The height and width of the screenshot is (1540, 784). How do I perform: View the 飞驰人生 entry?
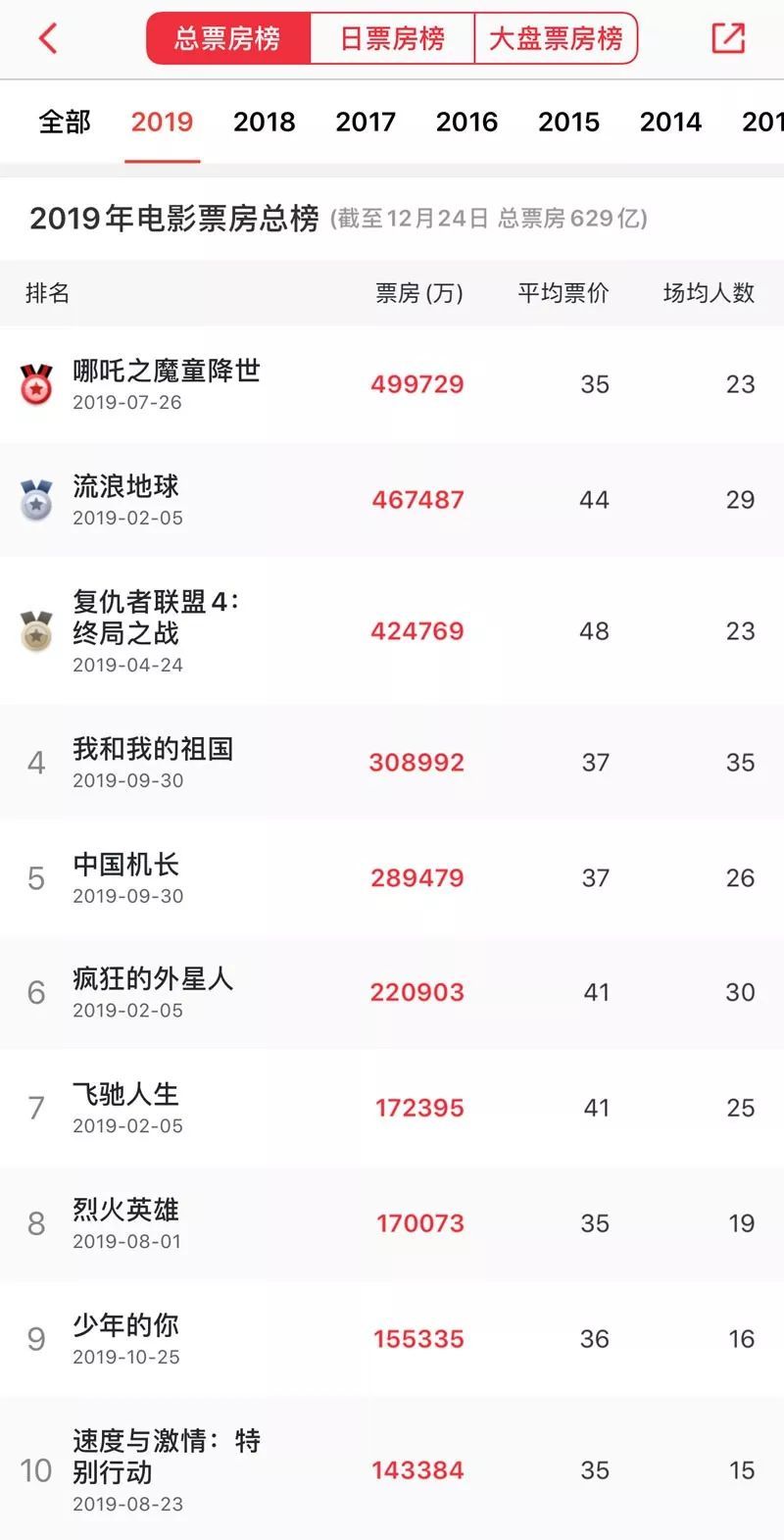126,1108
